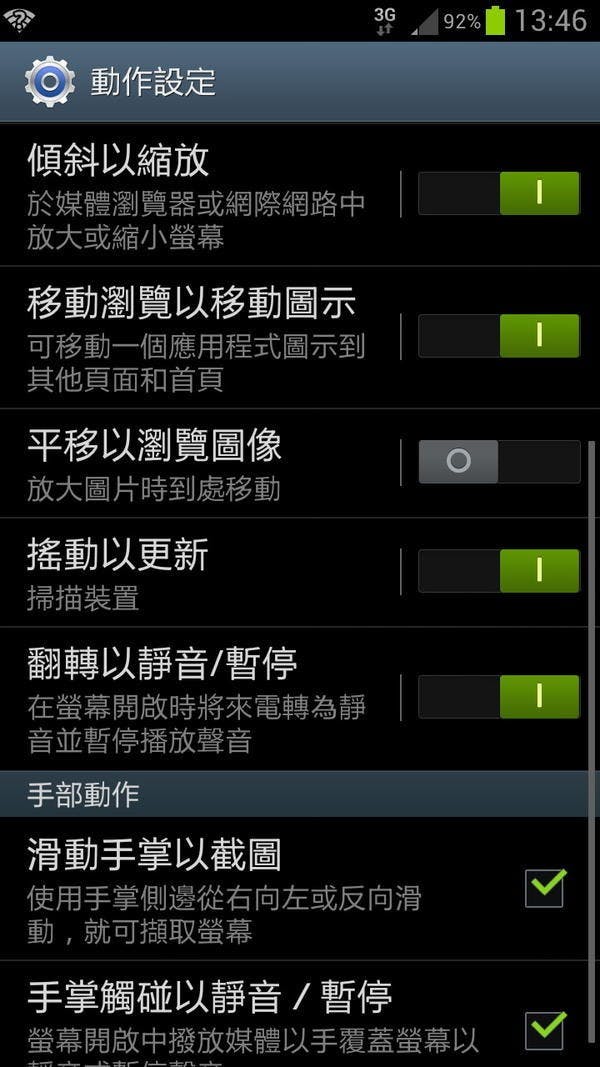Screen dimensions: 600x1067
Task: Open the 翻轉以靜音/暫停 setting row
Action: point(200,698)
